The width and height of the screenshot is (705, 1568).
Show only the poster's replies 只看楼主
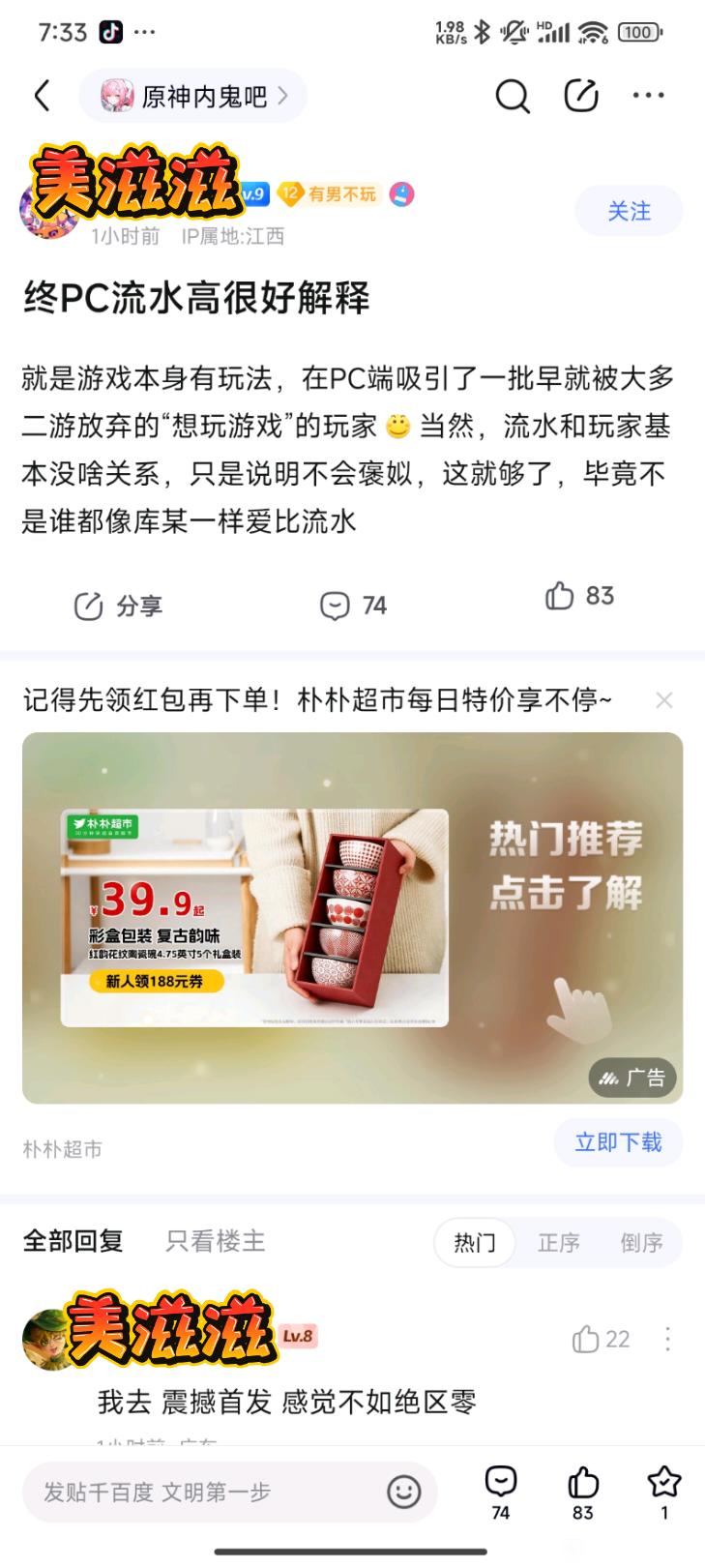tap(215, 1241)
